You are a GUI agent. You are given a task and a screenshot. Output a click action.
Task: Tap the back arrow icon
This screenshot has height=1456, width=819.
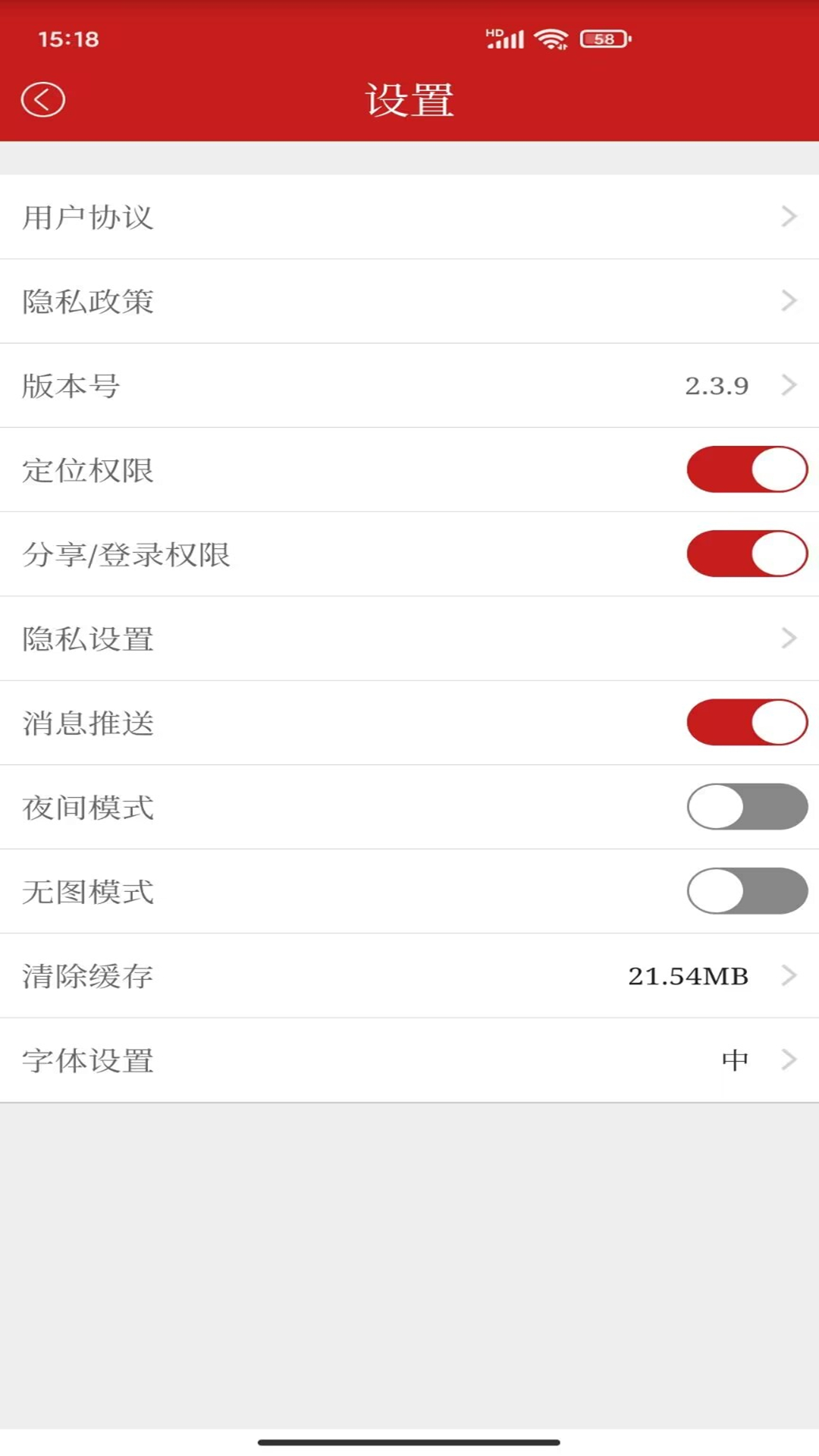coord(43,98)
